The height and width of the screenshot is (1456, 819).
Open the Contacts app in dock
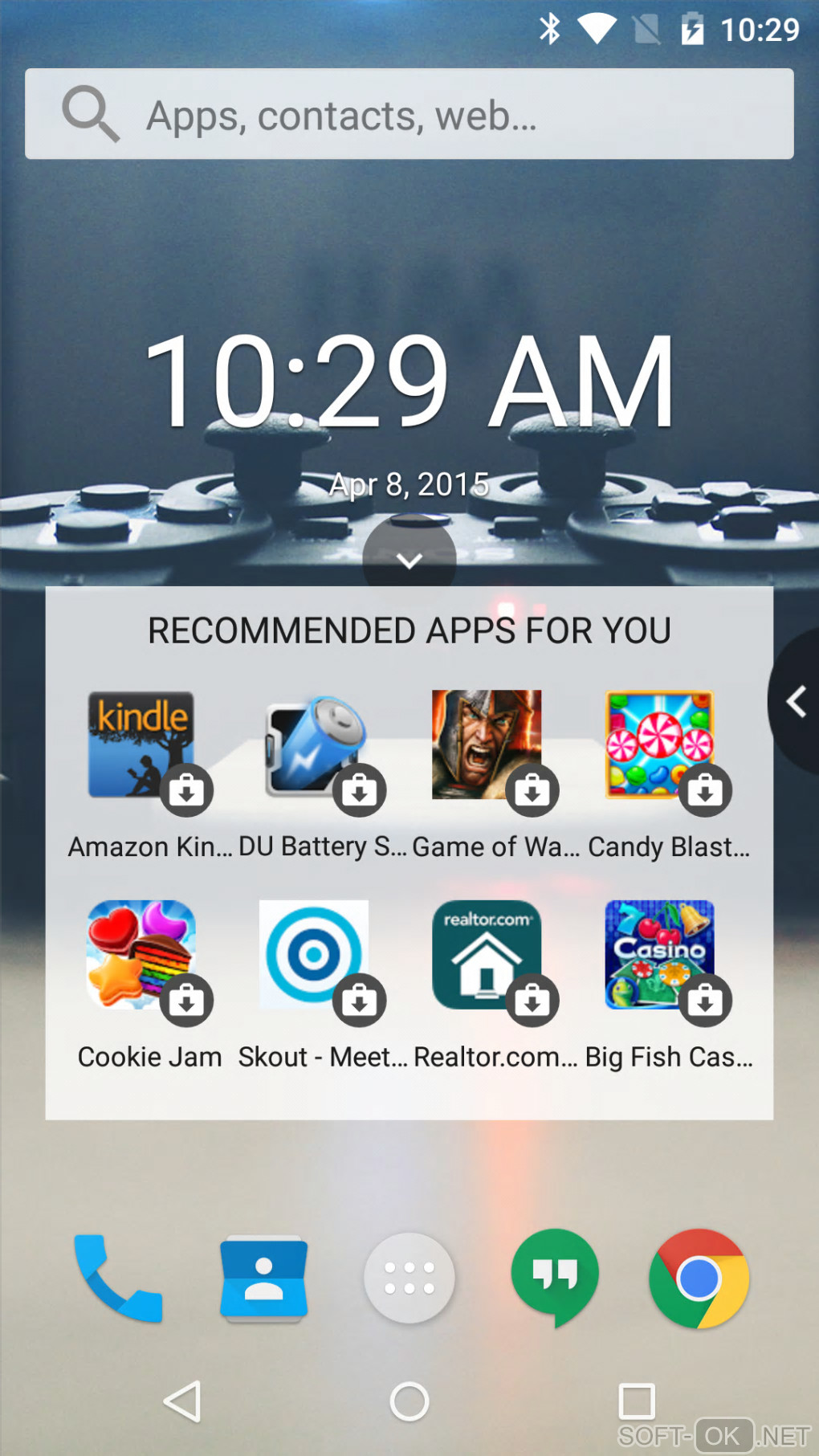264,1278
